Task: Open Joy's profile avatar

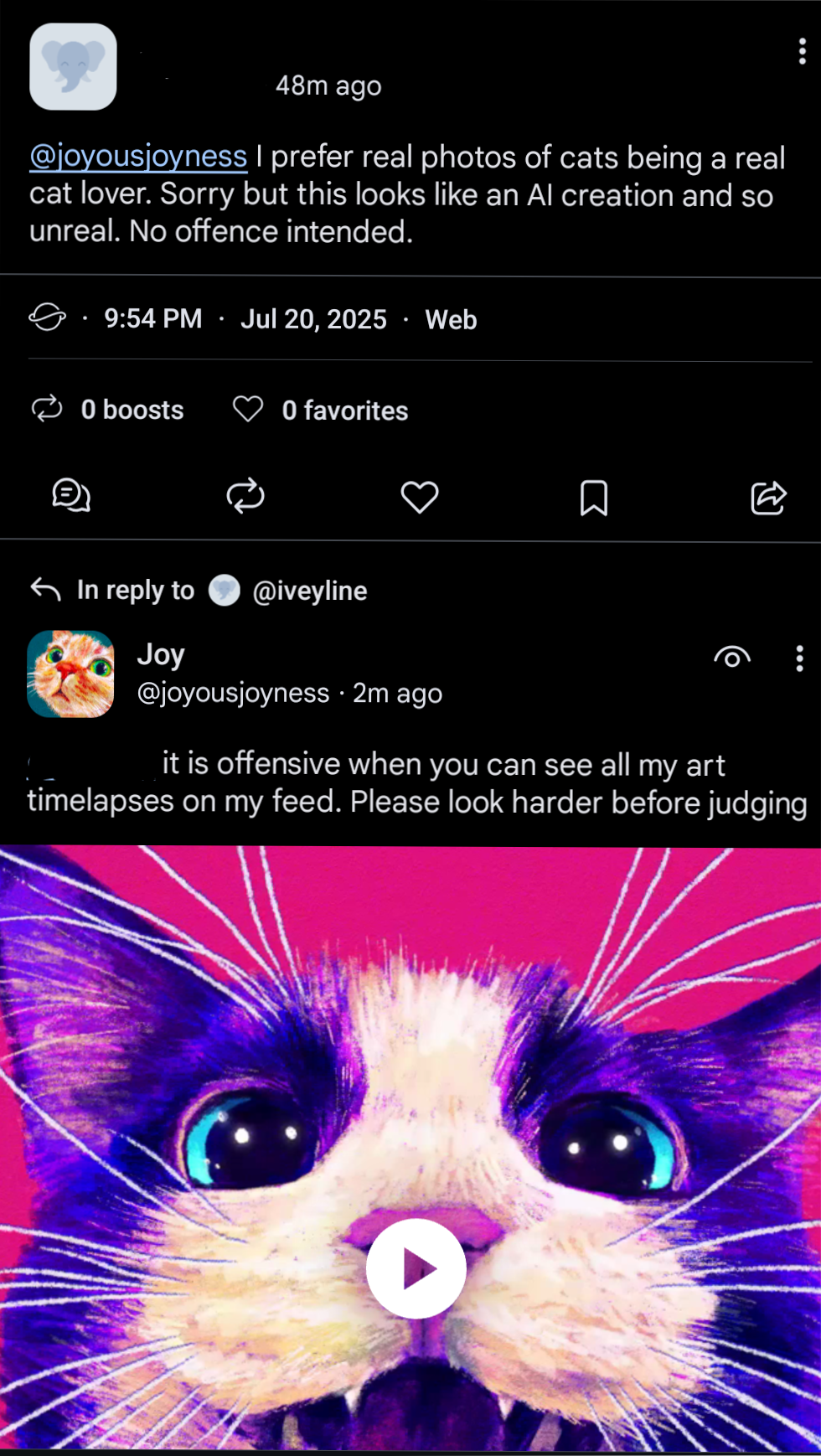Action: 70,674
